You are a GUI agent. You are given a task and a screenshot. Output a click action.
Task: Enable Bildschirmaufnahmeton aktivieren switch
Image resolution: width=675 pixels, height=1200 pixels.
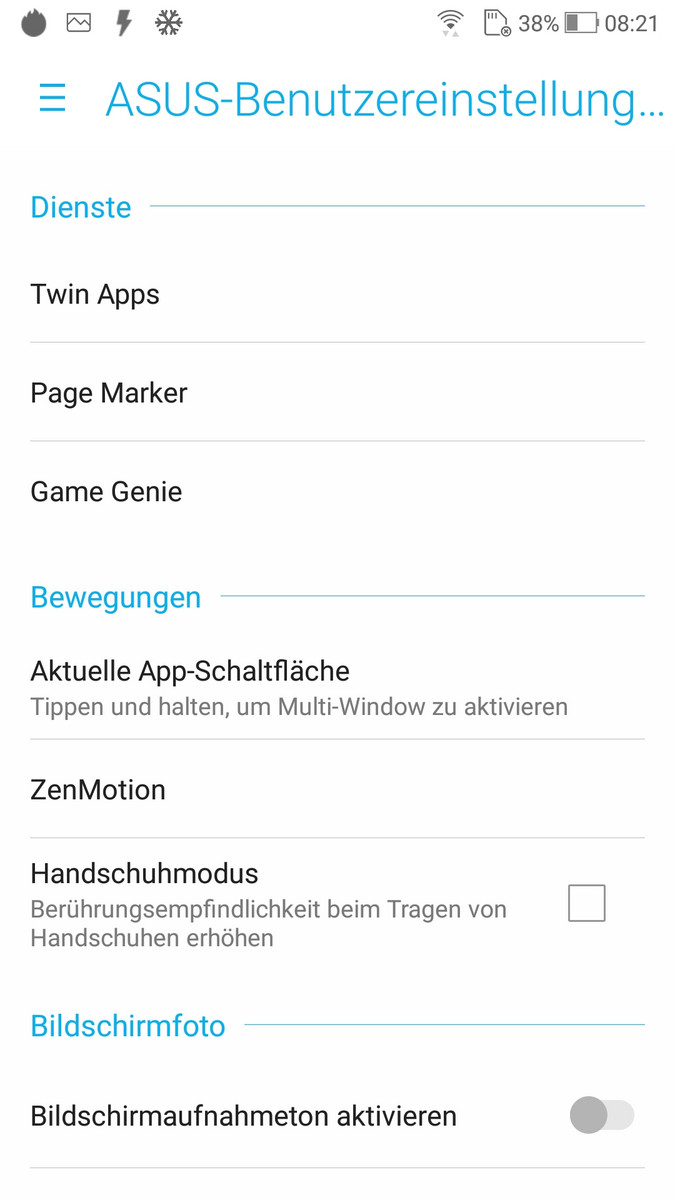[x=601, y=1115]
